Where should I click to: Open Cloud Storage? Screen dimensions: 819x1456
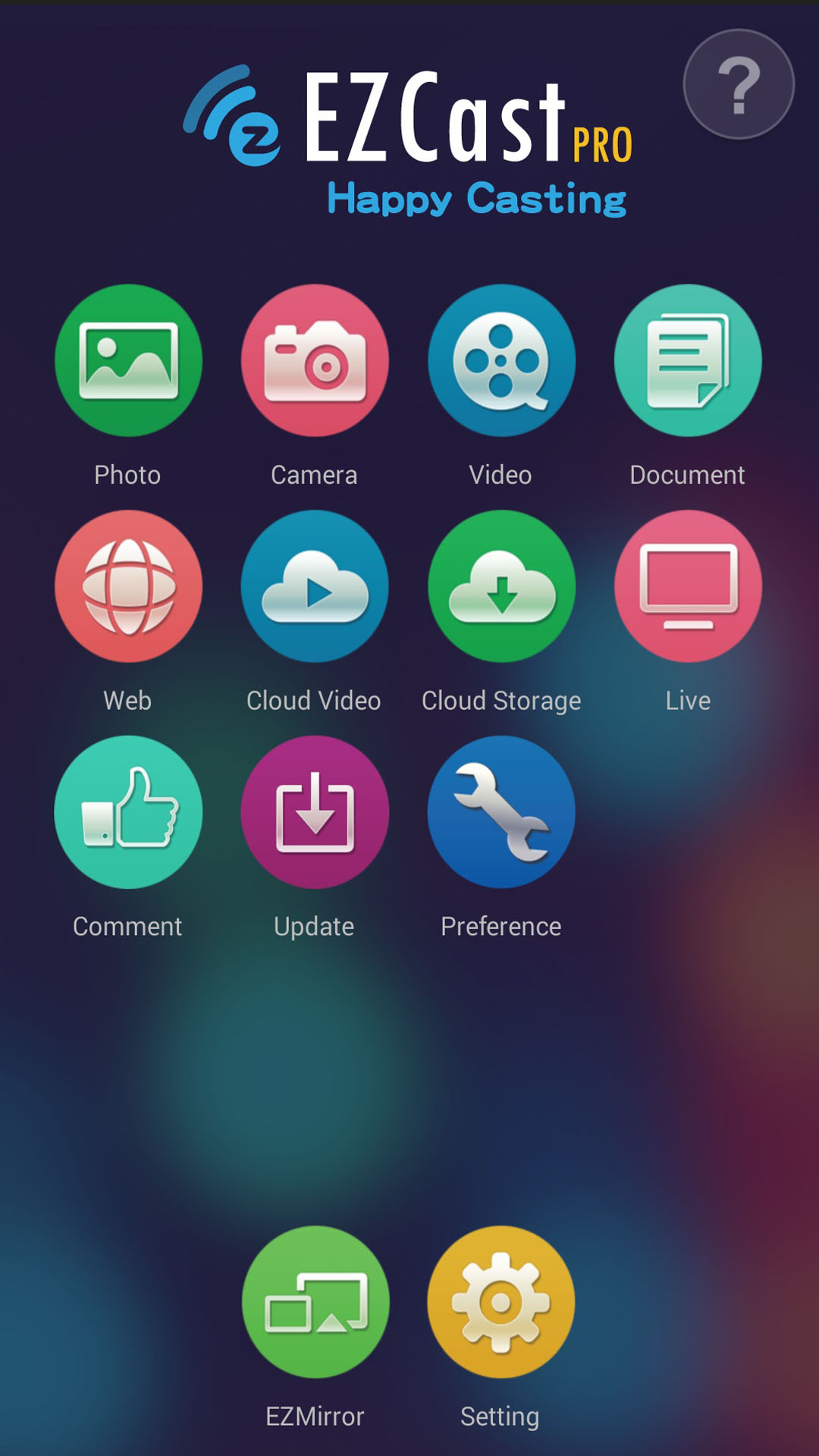pyautogui.click(x=501, y=586)
